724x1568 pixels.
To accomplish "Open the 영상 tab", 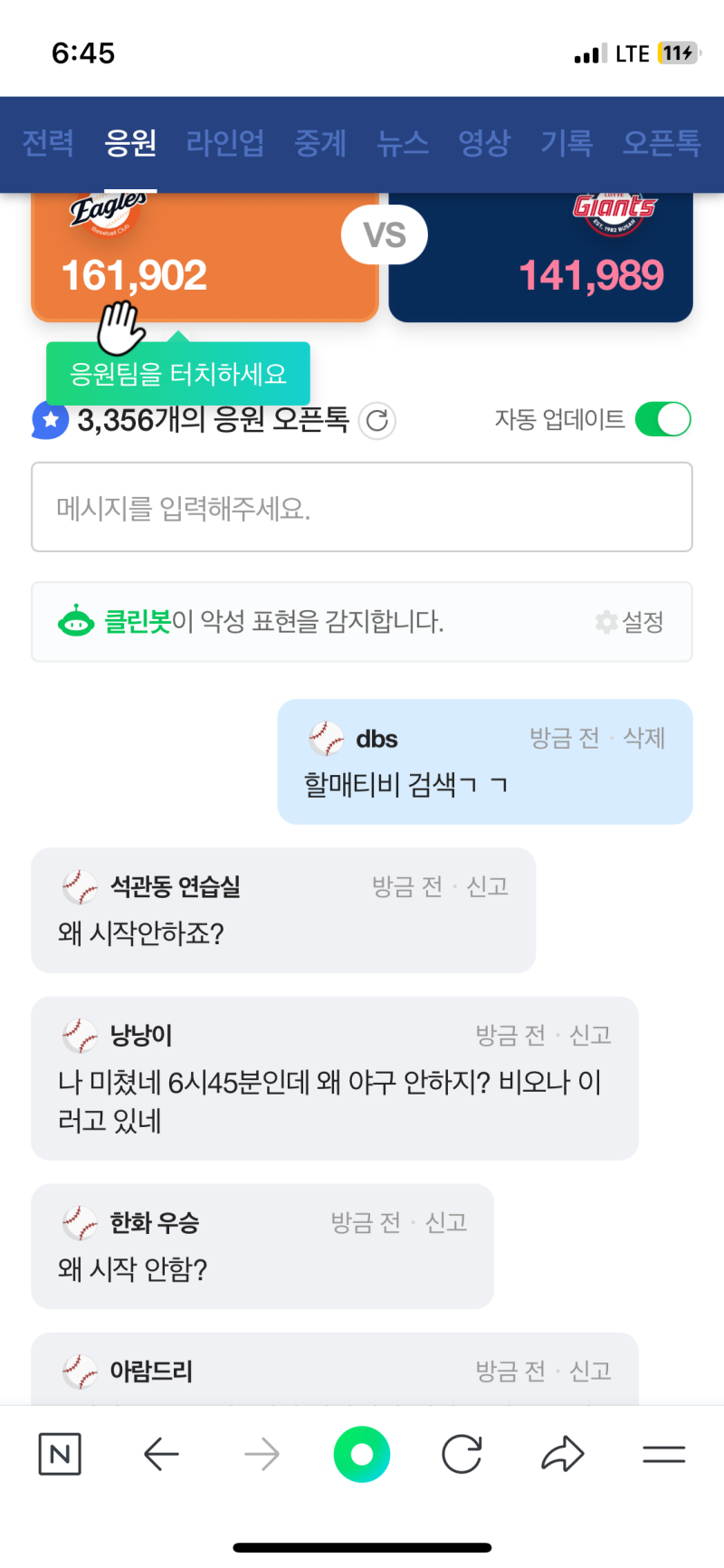I will pos(484,143).
